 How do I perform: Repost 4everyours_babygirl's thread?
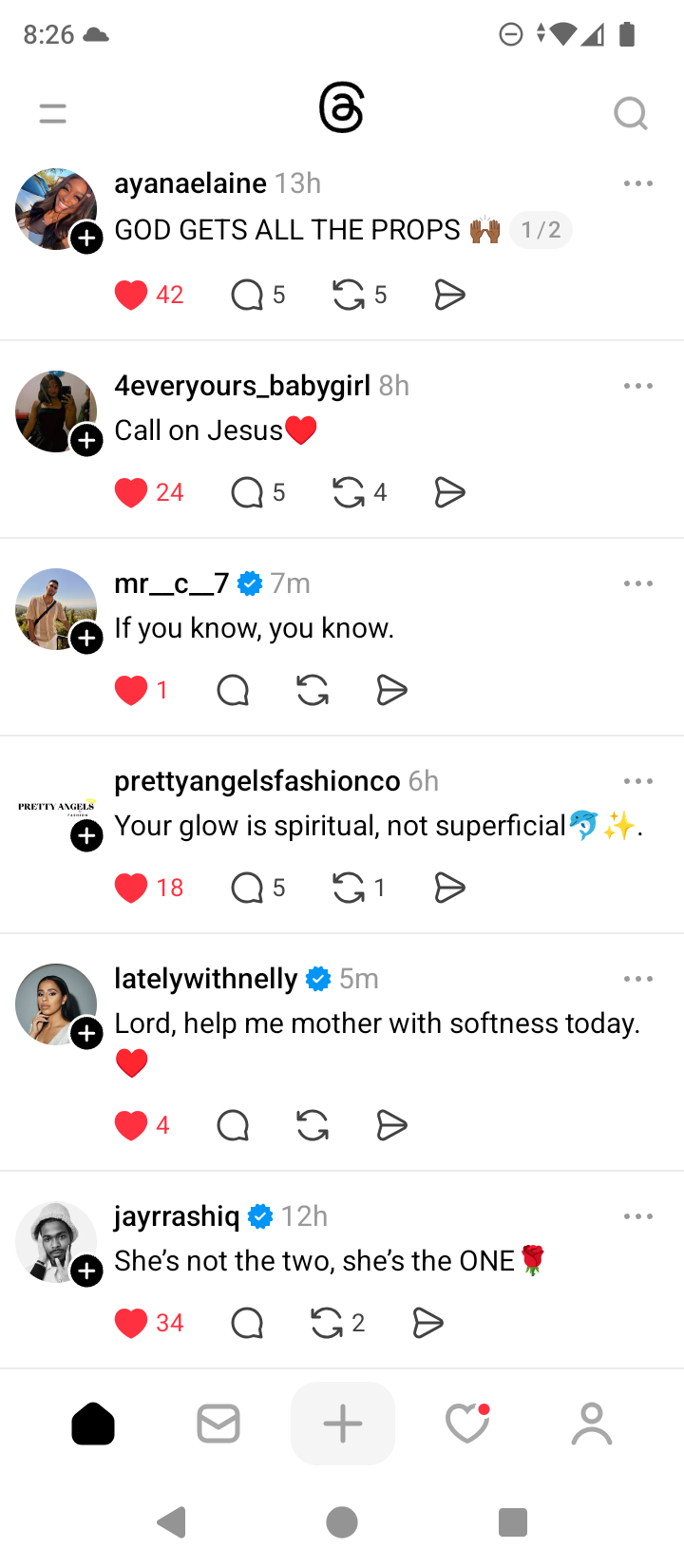click(349, 492)
